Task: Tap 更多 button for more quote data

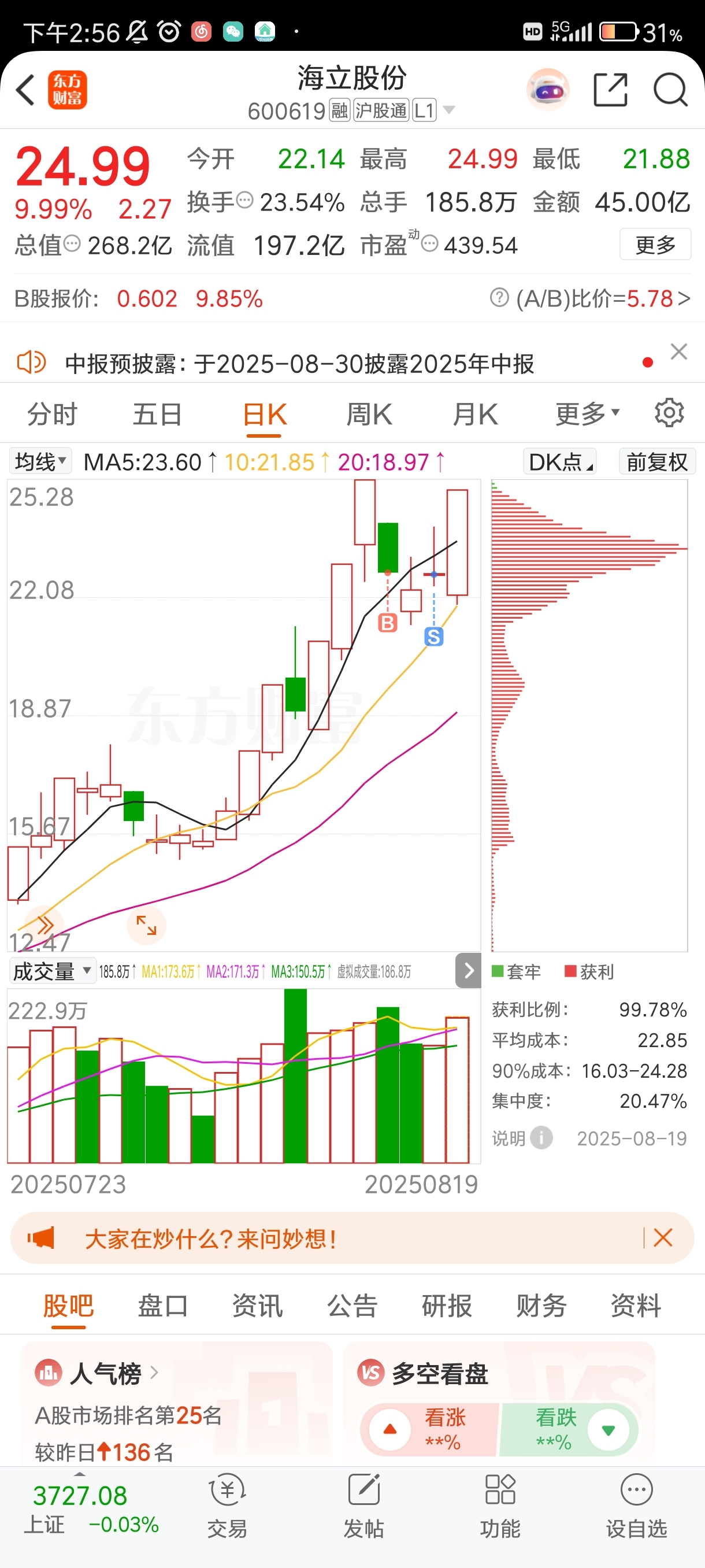Action: point(655,245)
